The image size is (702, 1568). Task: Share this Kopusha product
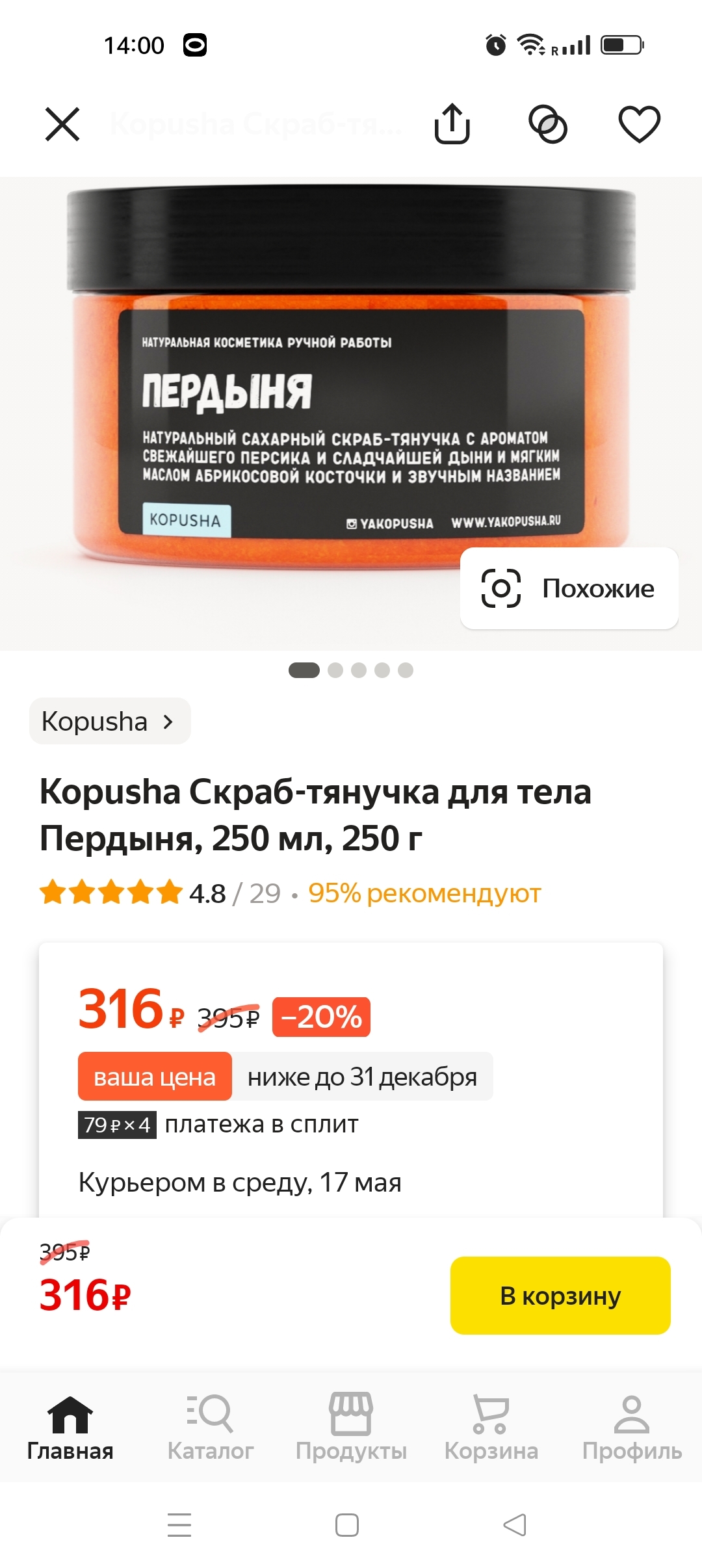pos(452,124)
